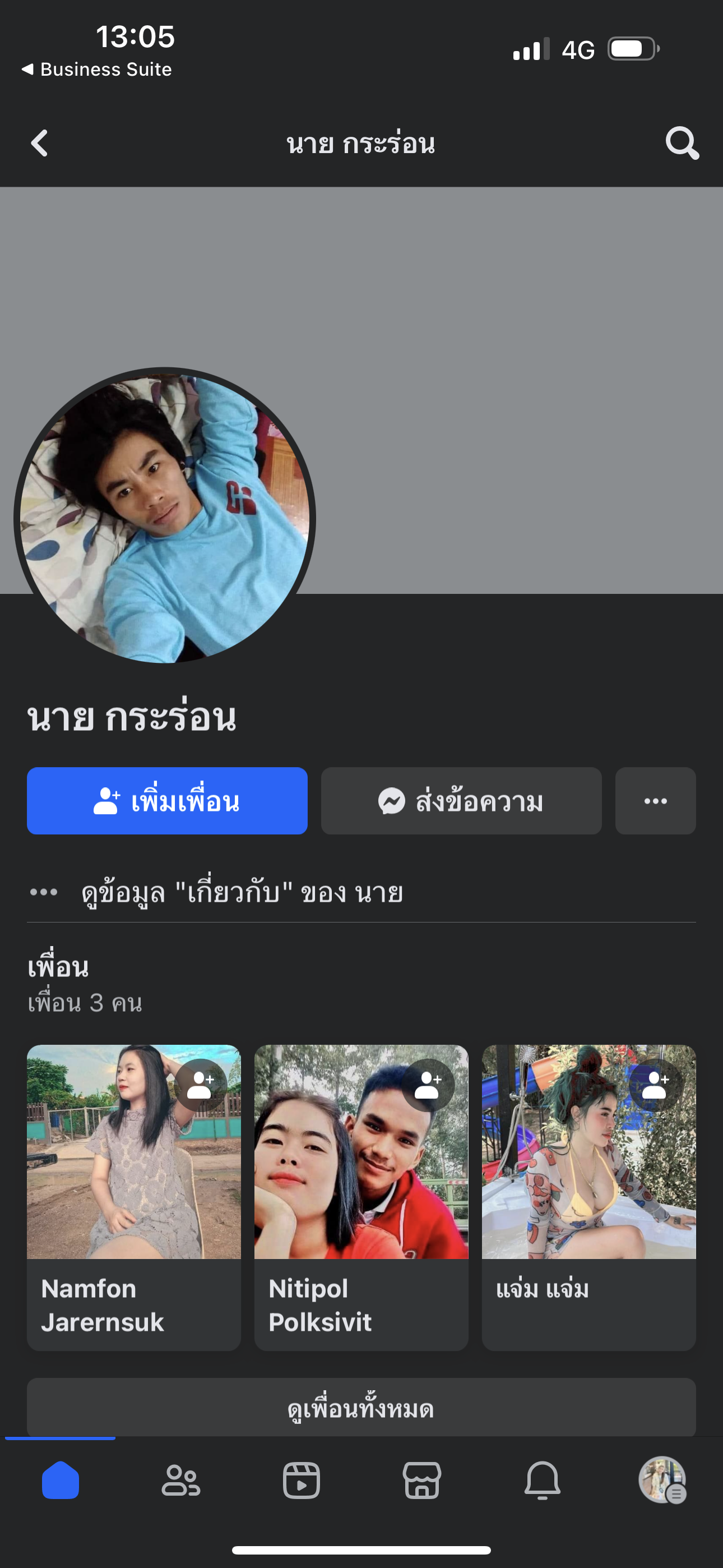Tap the เพิ่มเพื่อน add friend button
Viewport: 723px width, 1568px height.
pos(167,801)
